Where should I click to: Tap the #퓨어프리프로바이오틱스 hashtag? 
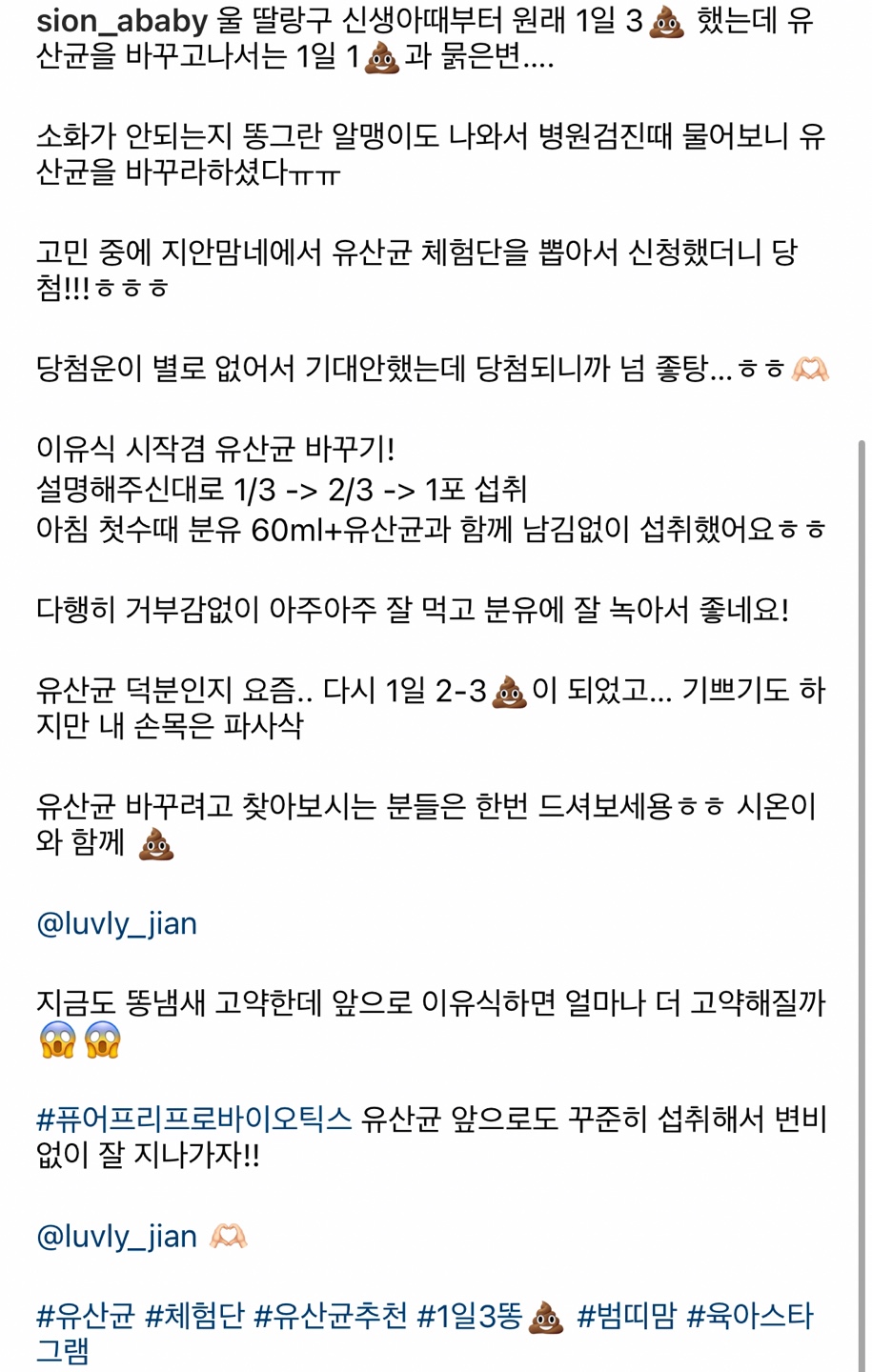tap(193, 1119)
